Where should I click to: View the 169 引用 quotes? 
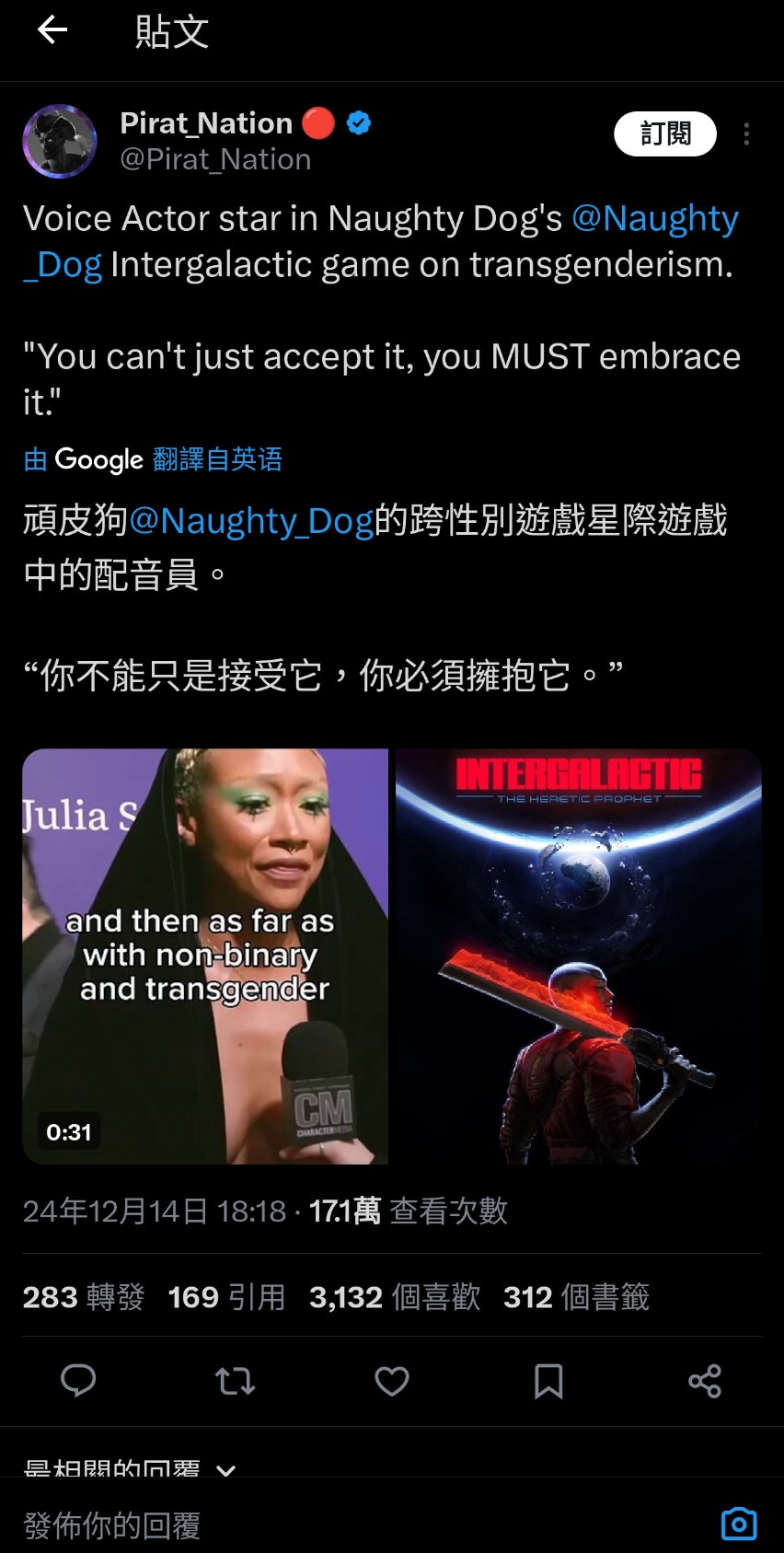coord(226,1297)
